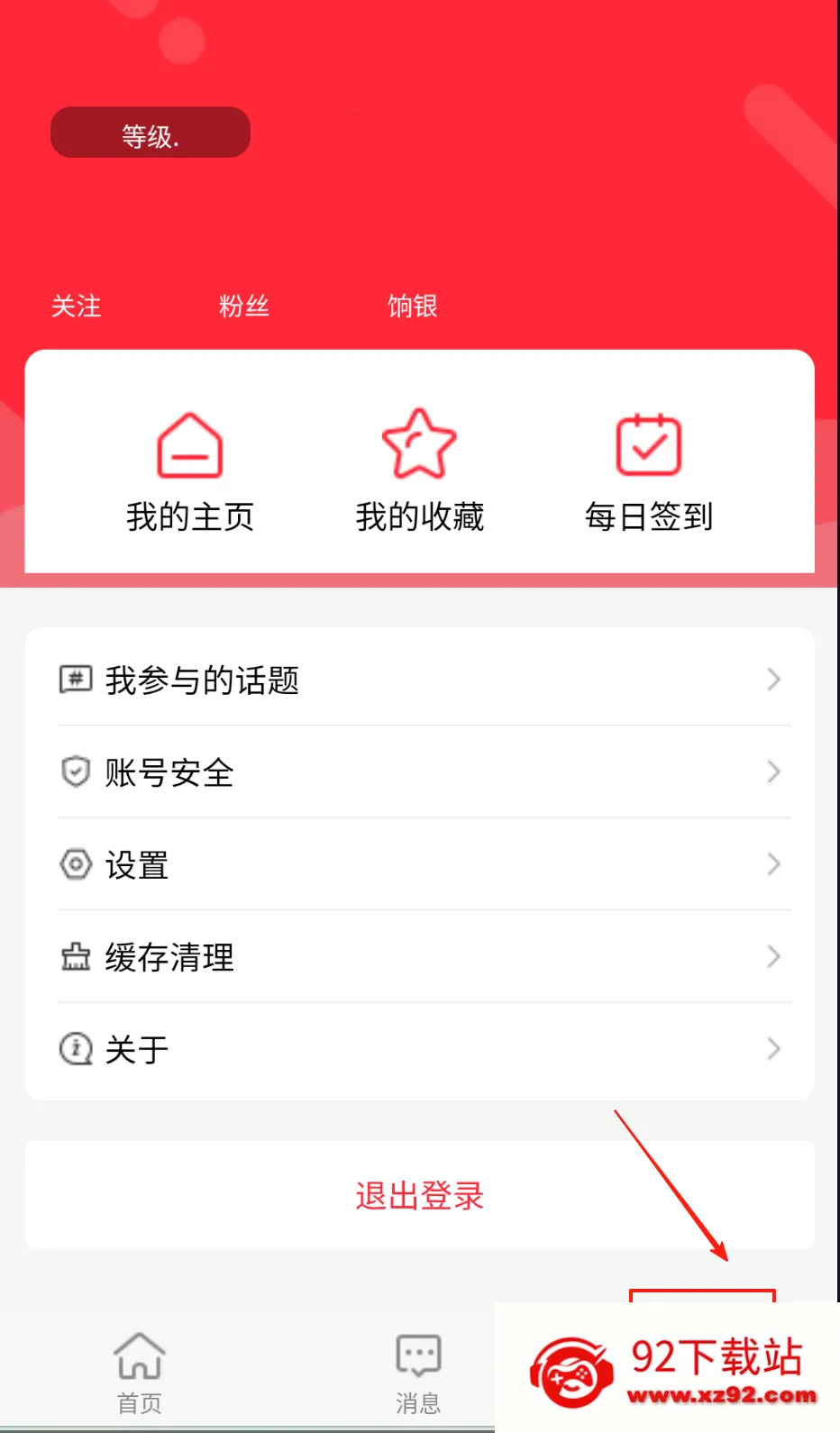Open the 设置 row

click(x=420, y=864)
